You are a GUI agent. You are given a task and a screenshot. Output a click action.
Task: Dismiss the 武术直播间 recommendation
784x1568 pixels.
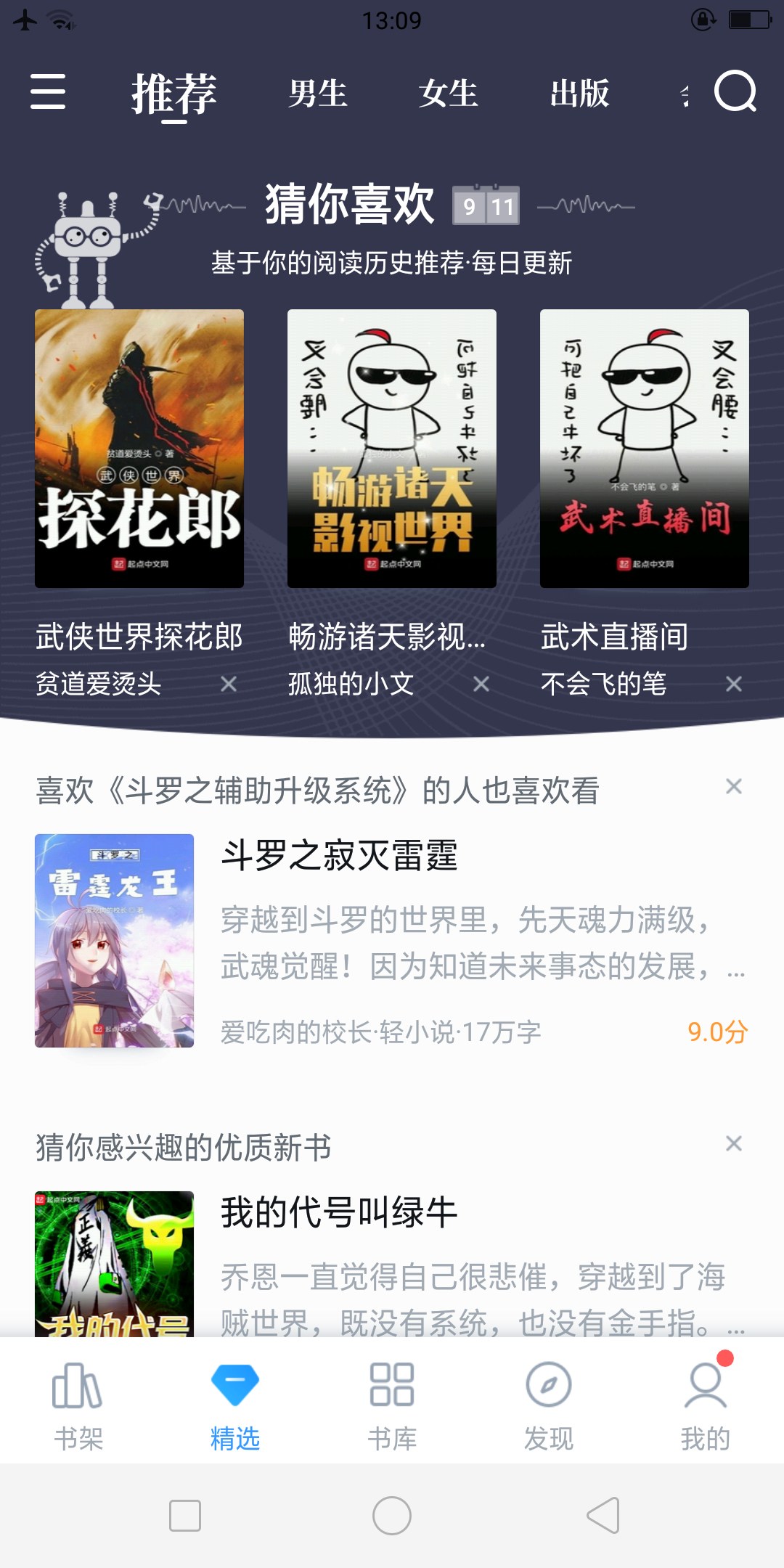(734, 684)
